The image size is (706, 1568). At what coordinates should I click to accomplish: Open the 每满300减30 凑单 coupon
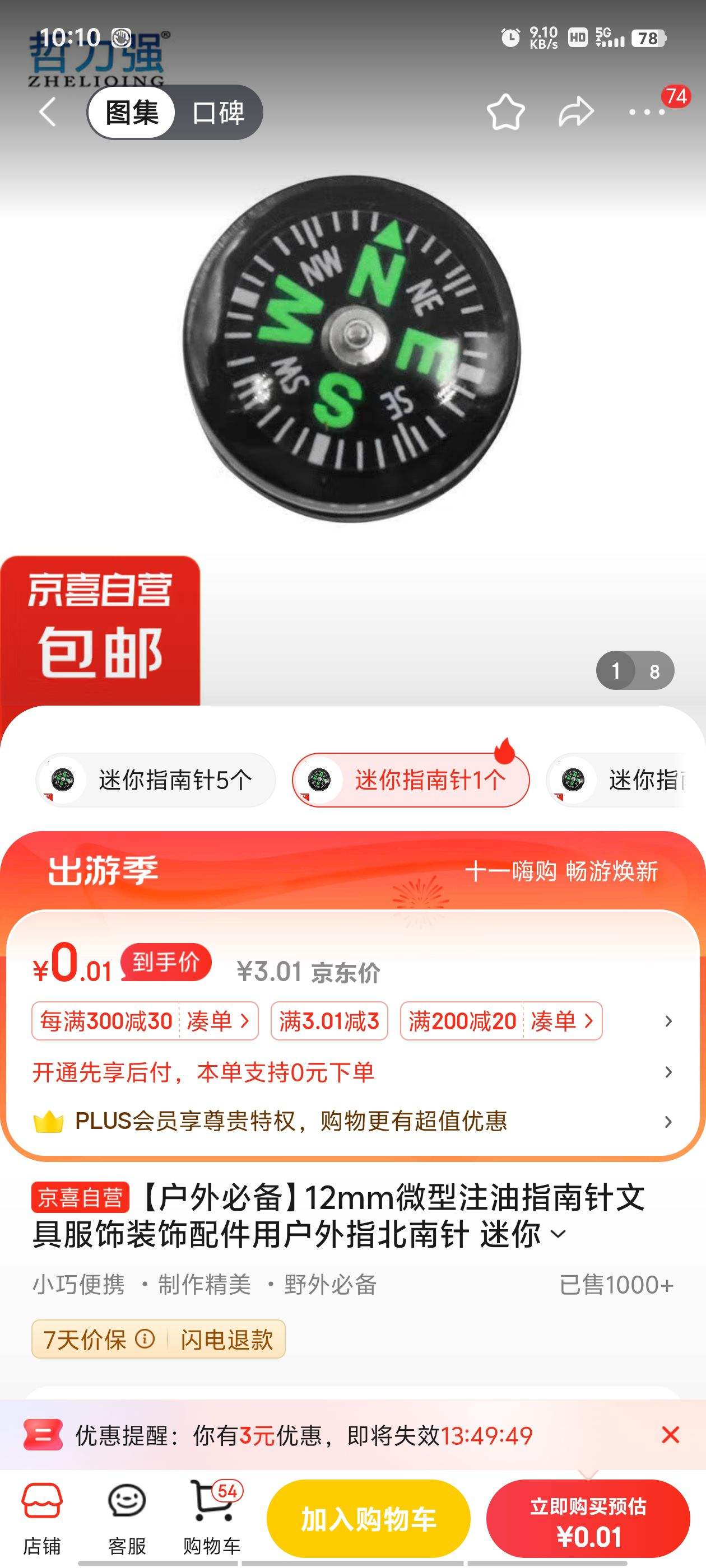145,1021
